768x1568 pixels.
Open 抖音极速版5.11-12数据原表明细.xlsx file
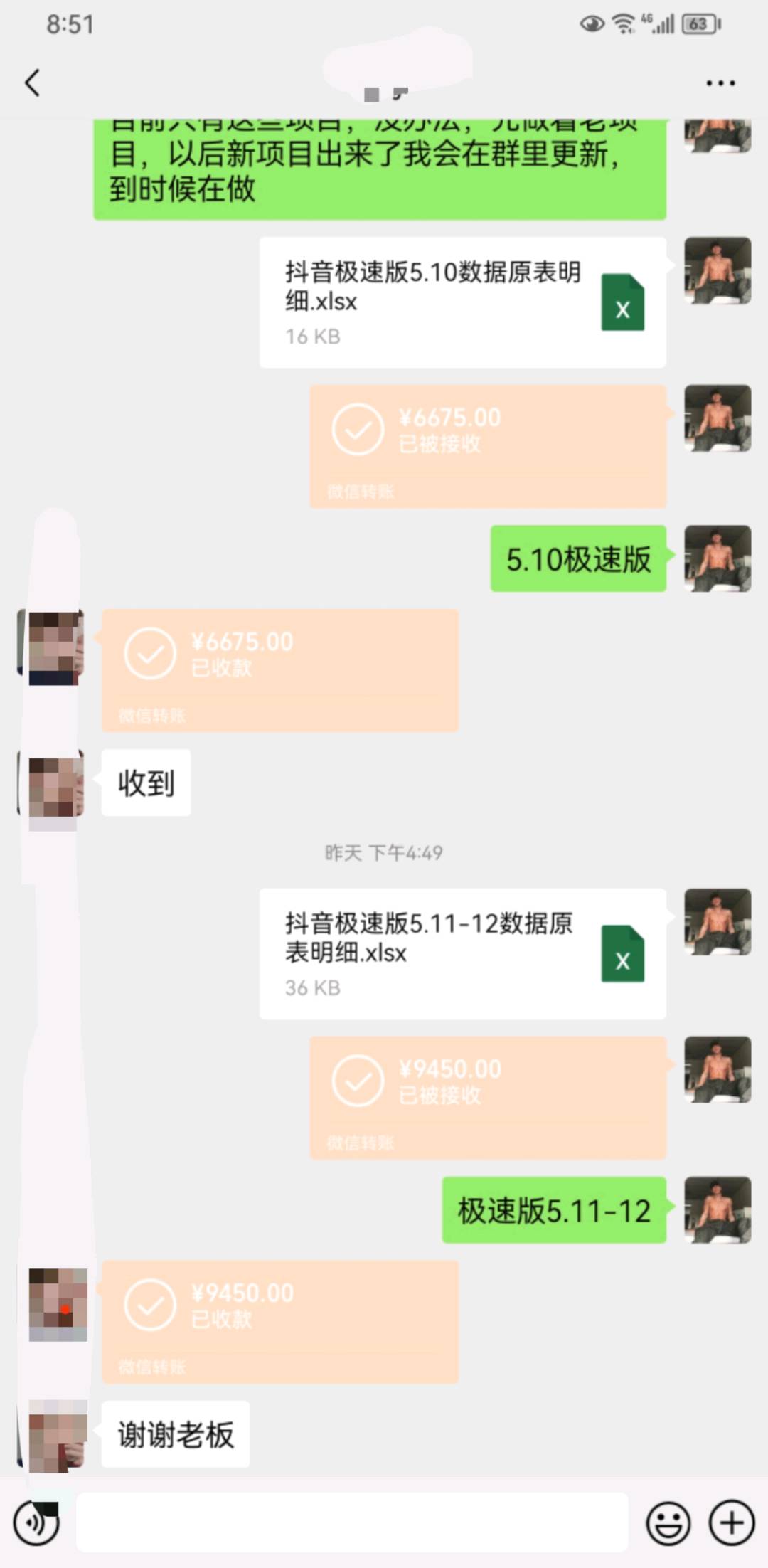462,953
